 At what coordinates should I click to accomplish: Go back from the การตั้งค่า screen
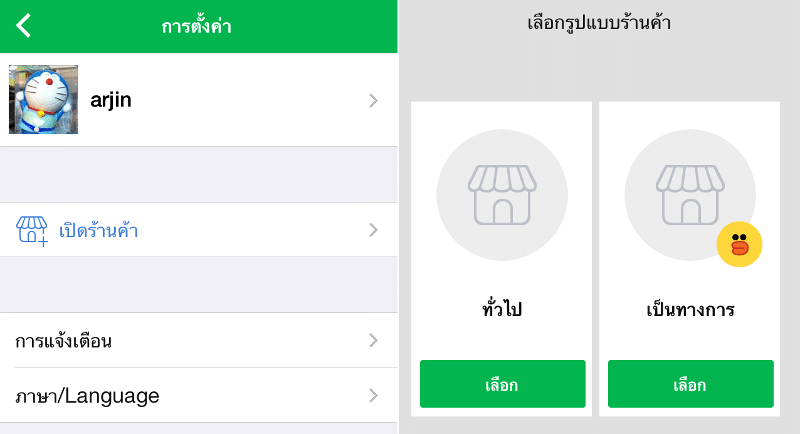(x=24, y=26)
